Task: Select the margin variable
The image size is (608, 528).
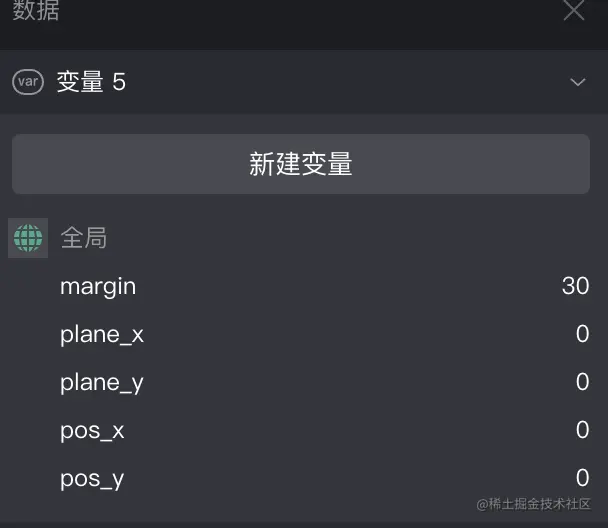Action: pyautogui.click(x=98, y=286)
